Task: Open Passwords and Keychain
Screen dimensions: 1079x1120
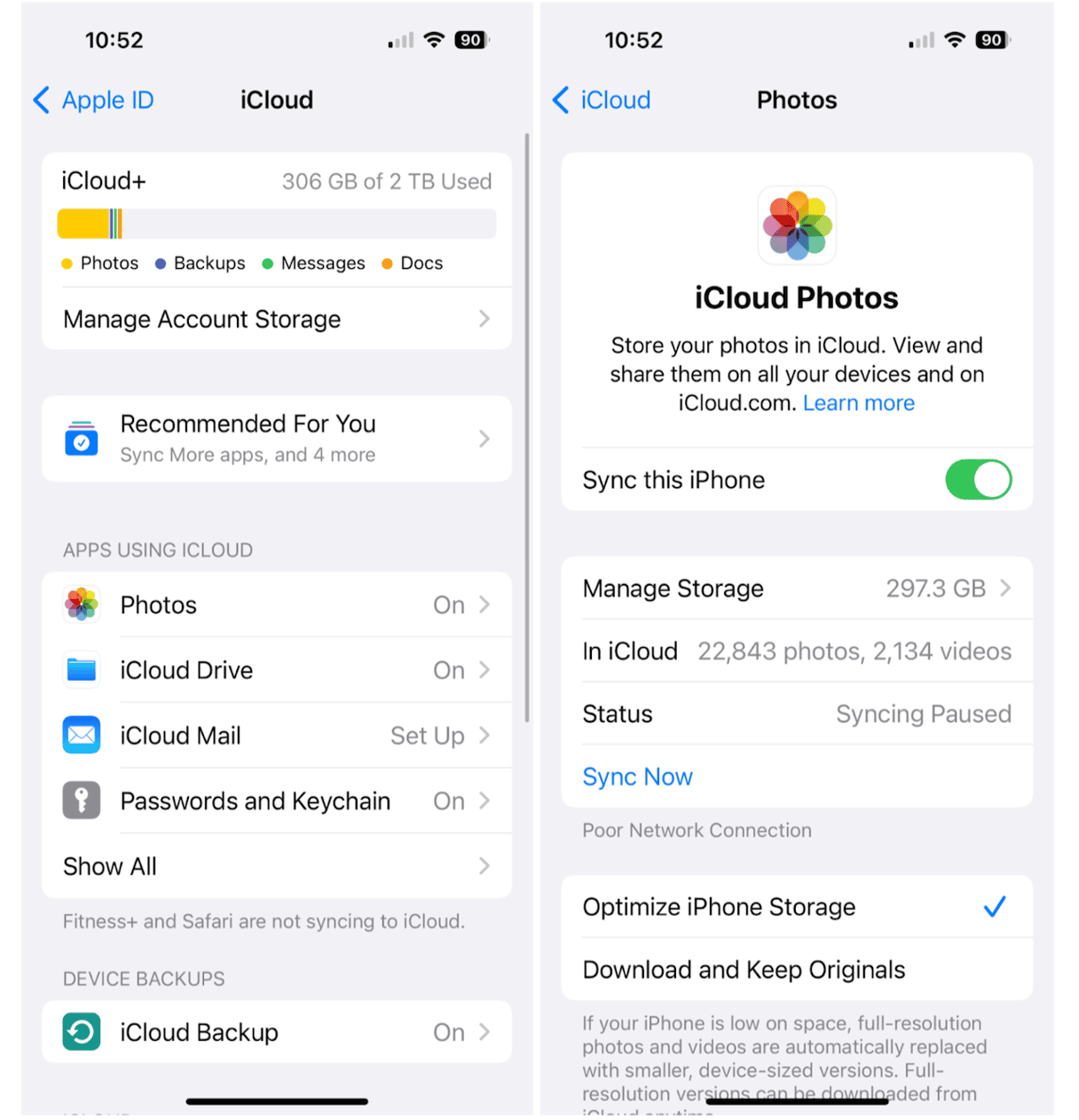Action: 276,801
